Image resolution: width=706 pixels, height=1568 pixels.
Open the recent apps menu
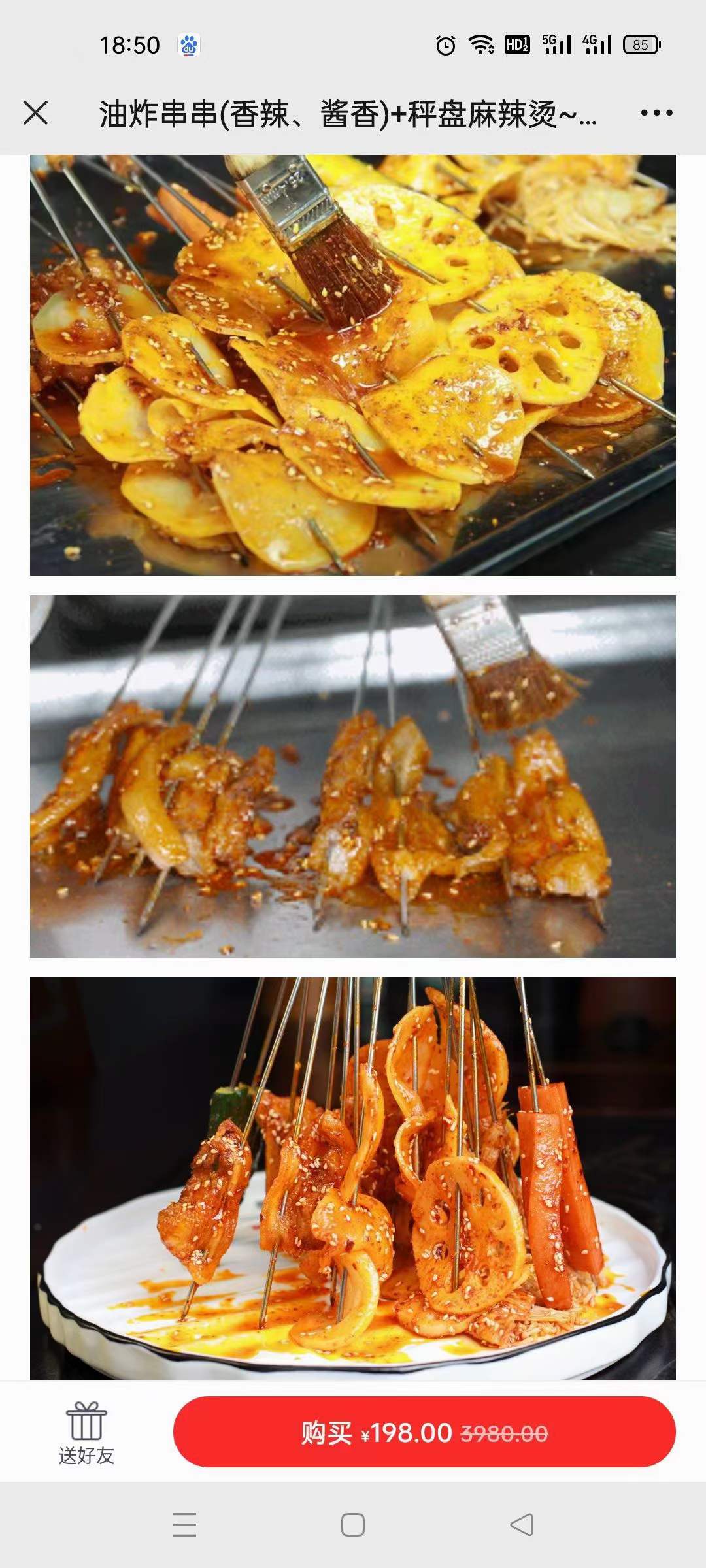[184, 1525]
